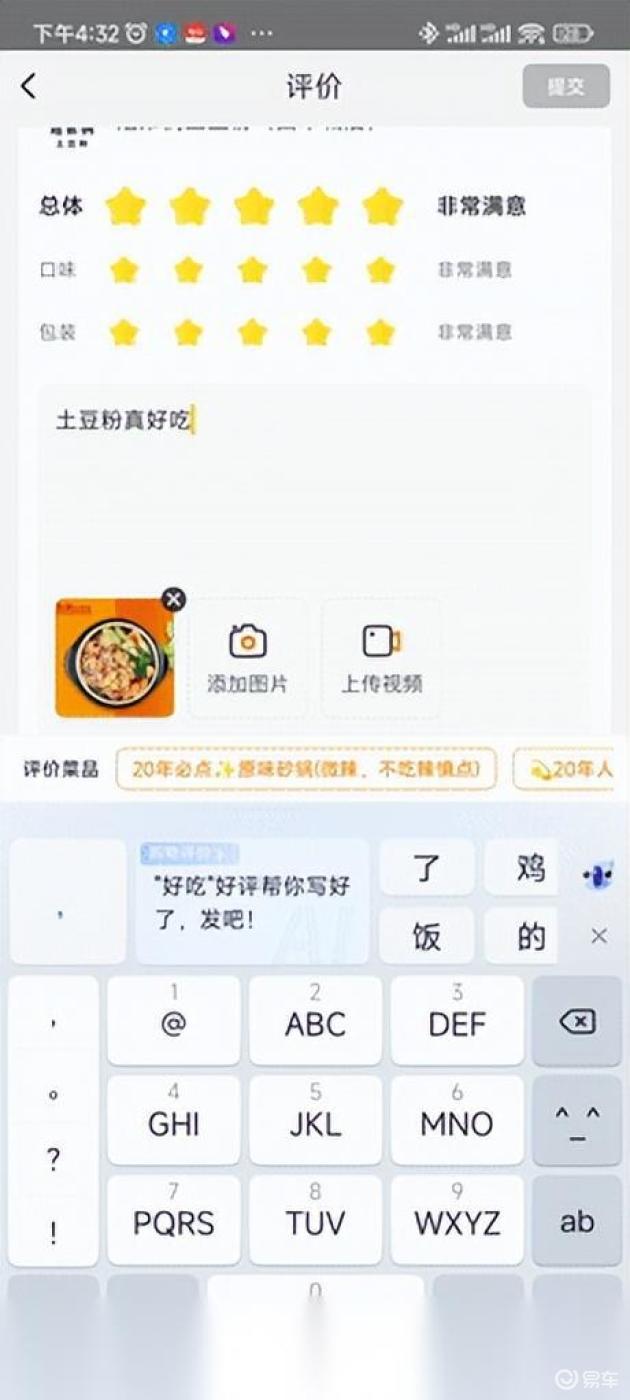Set 总体 rating to the fifth star
The image size is (630, 1400).
coord(381,206)
